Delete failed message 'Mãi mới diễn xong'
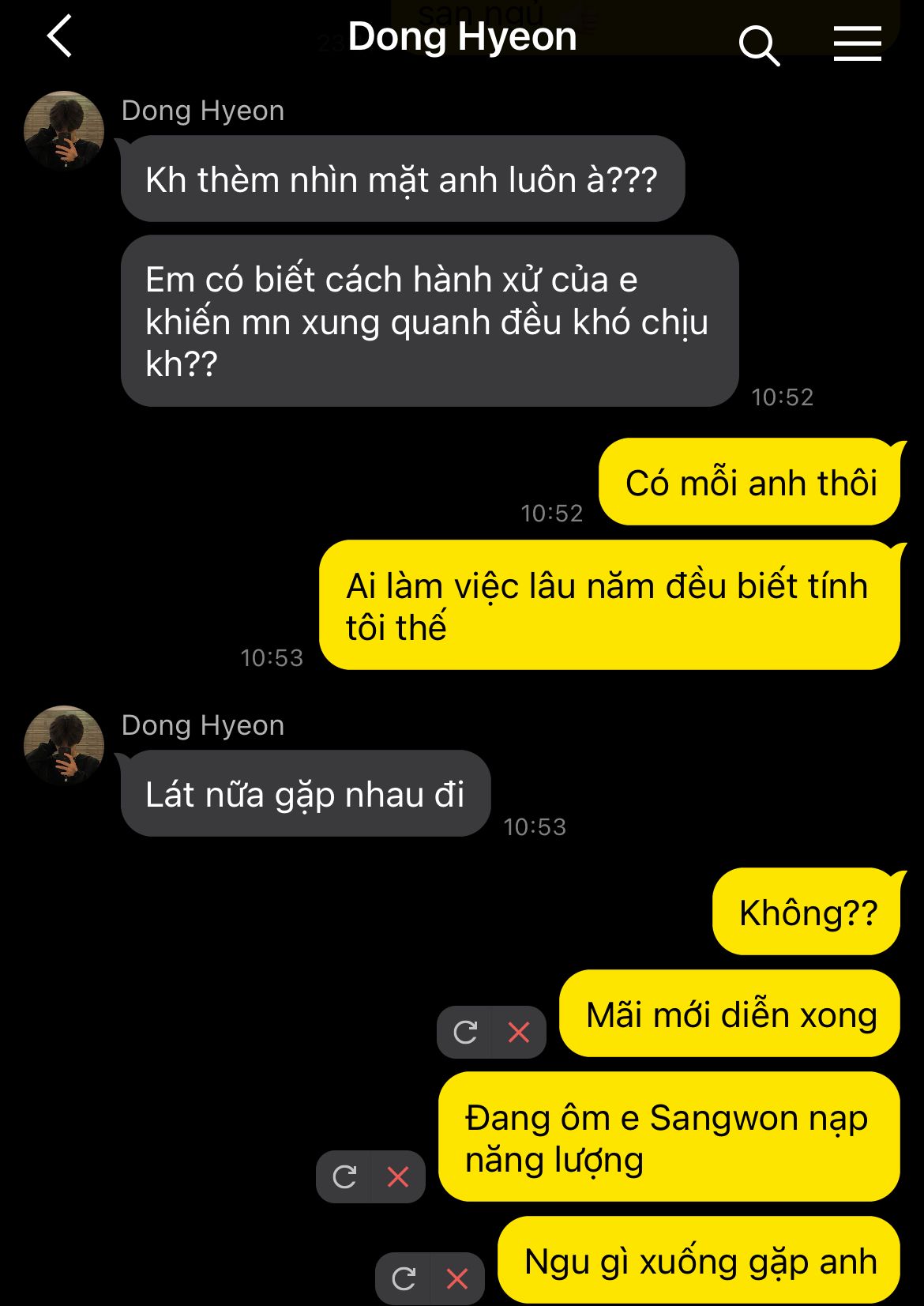This screenshot has height=1306, width=924. pos(519,1032)
